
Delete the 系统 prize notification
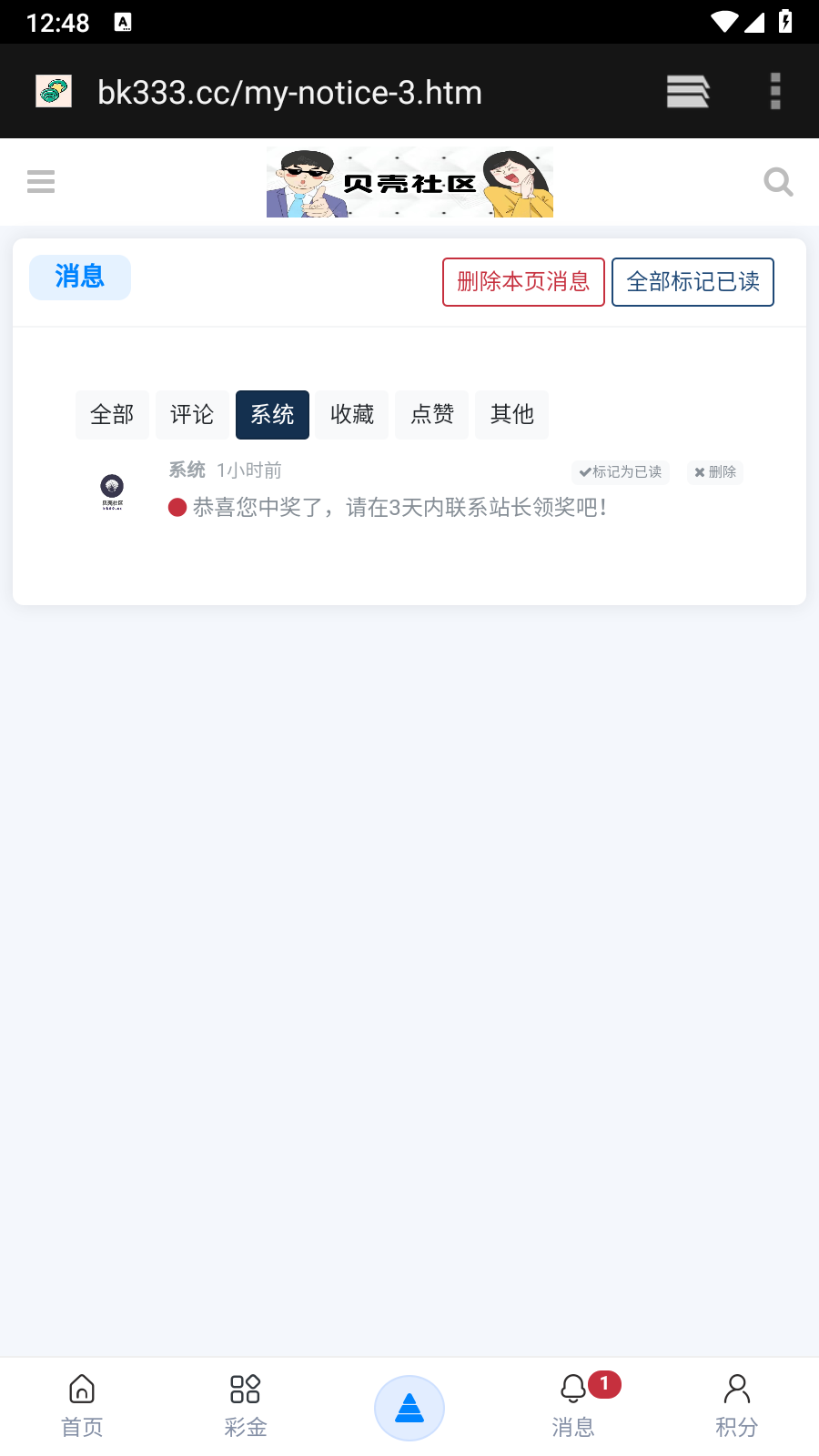pos(715,472)
